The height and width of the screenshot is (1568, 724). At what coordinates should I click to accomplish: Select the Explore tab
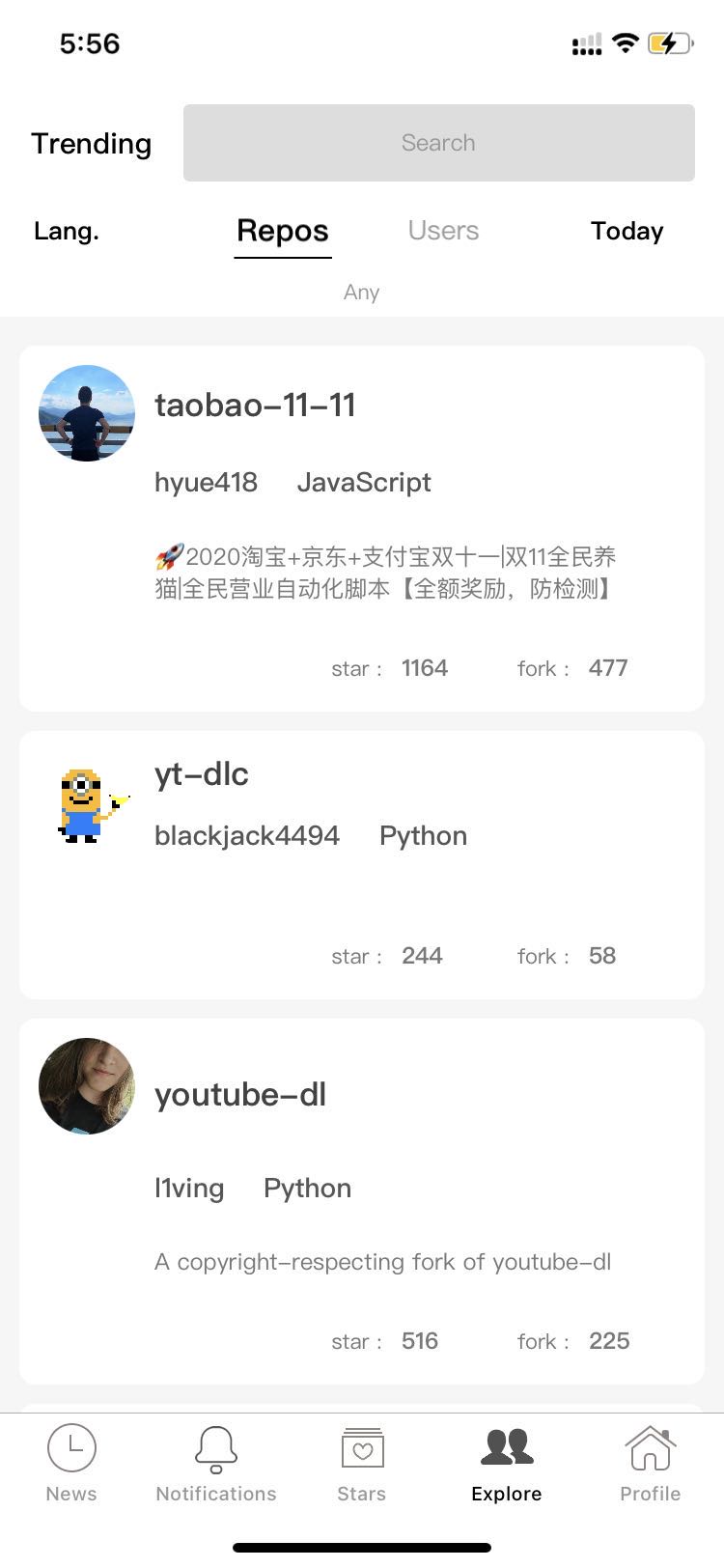507,1462
